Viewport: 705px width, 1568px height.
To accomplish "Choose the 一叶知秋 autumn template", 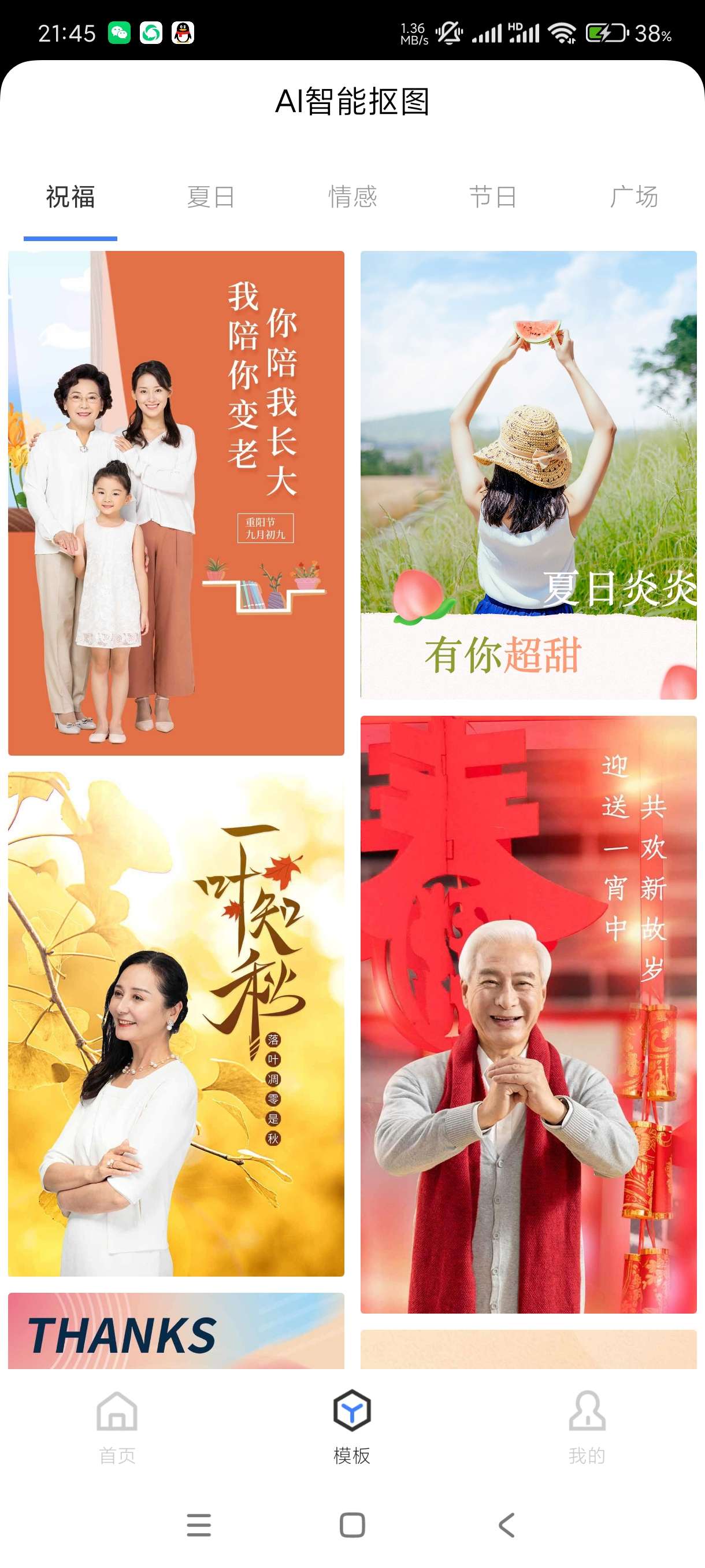I will pyautogui.click(x=176, y=1024).
